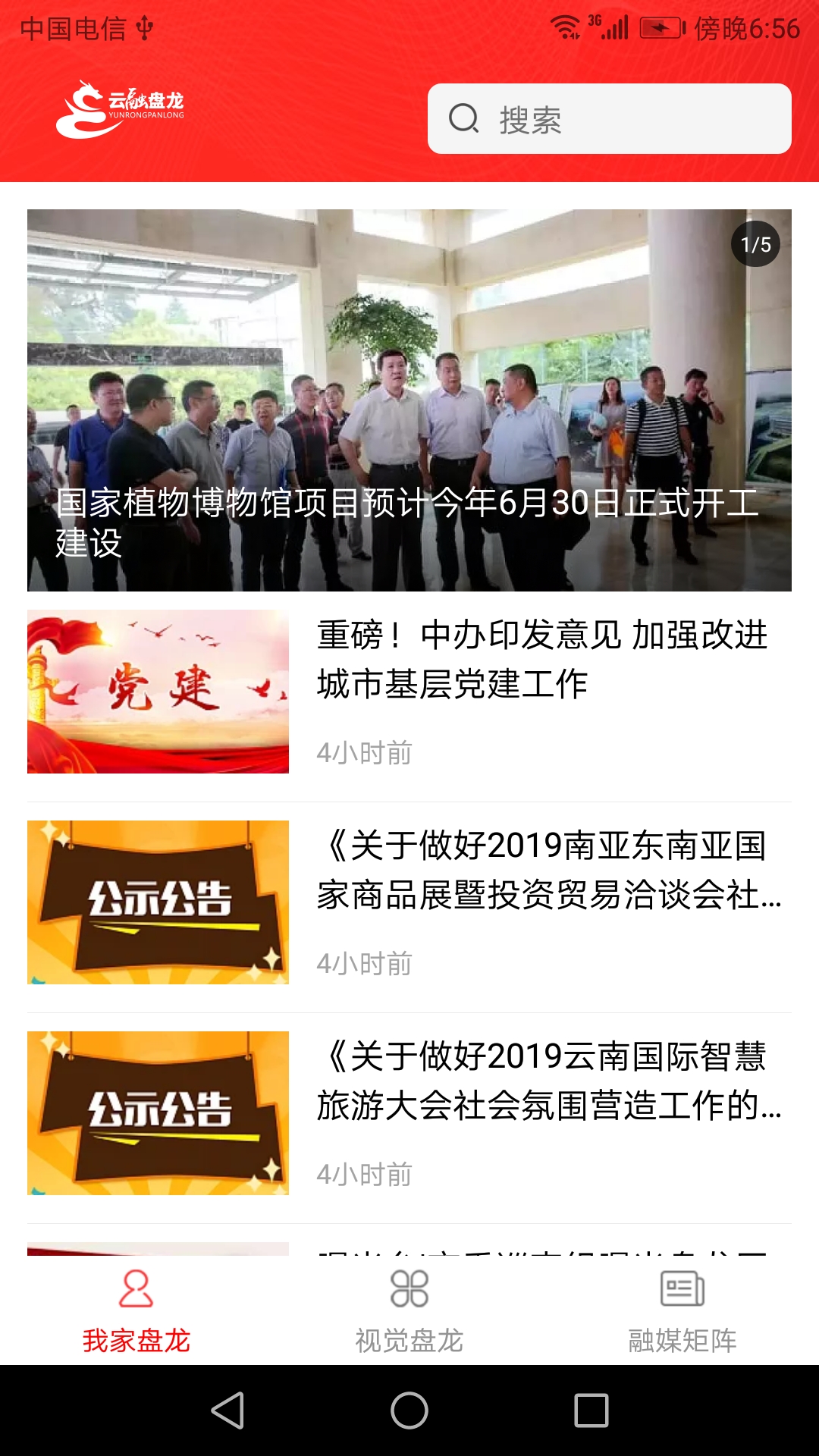819x1456 pixels.
Task: Open recent apps from the navigation bar
Action: (x=591, y=1410)
